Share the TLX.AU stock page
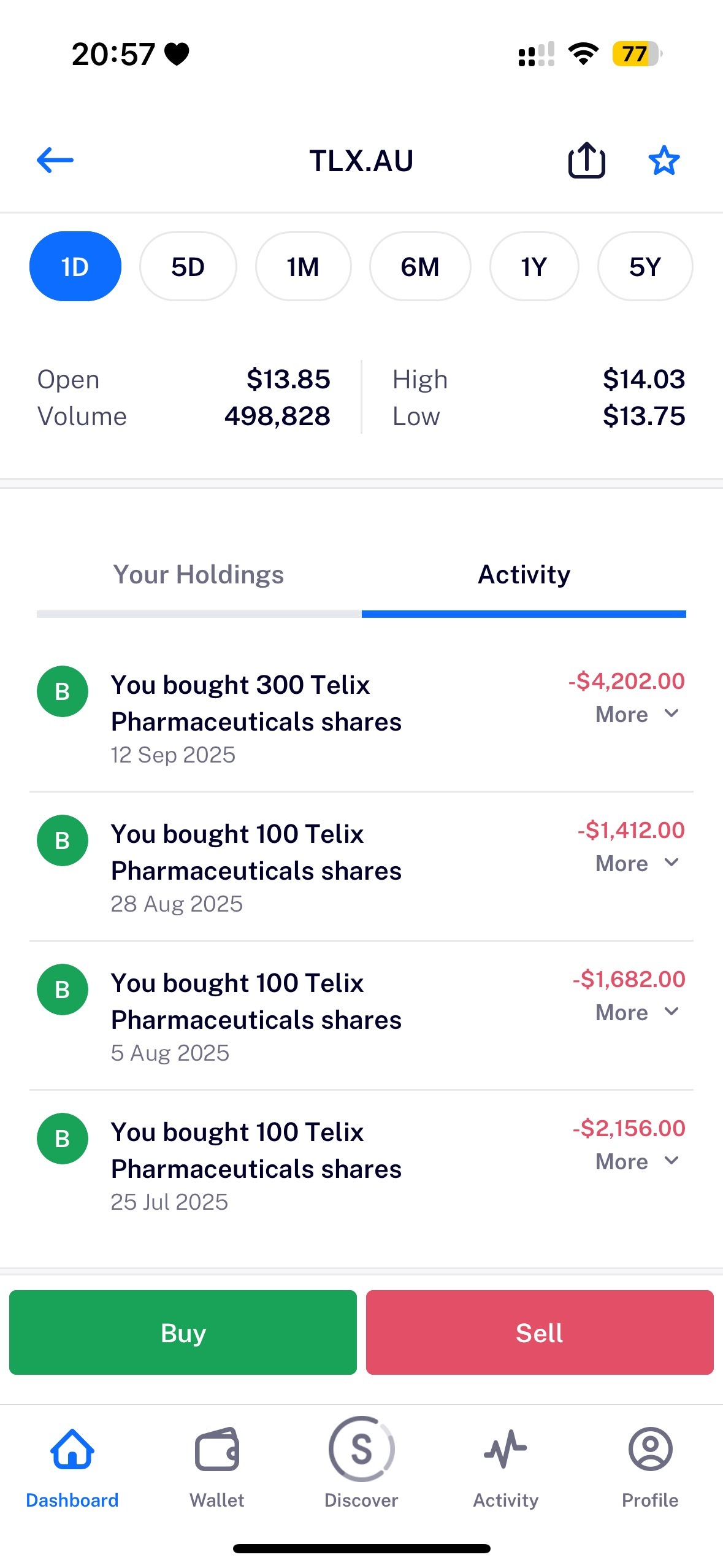 tap(586, 160)
